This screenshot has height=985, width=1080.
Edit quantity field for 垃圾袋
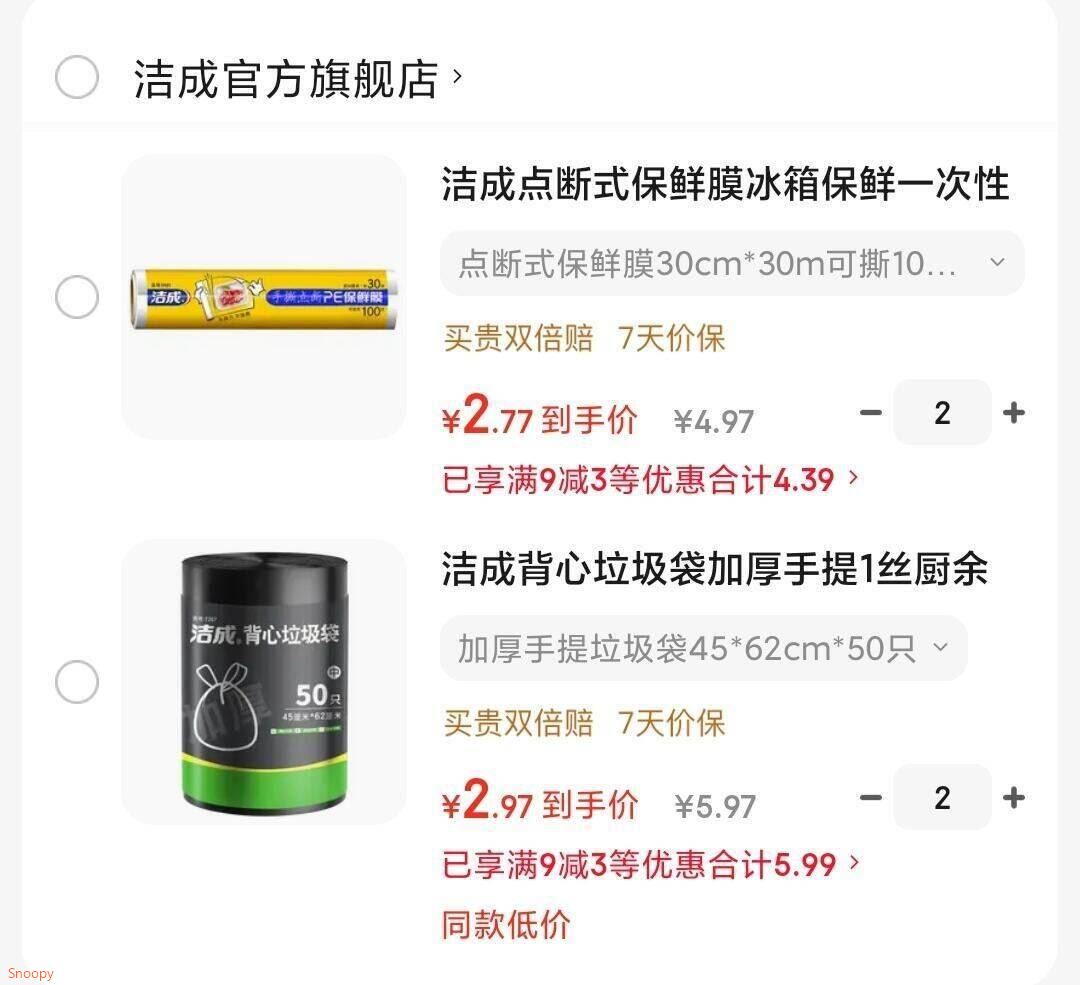click(942, 797)
